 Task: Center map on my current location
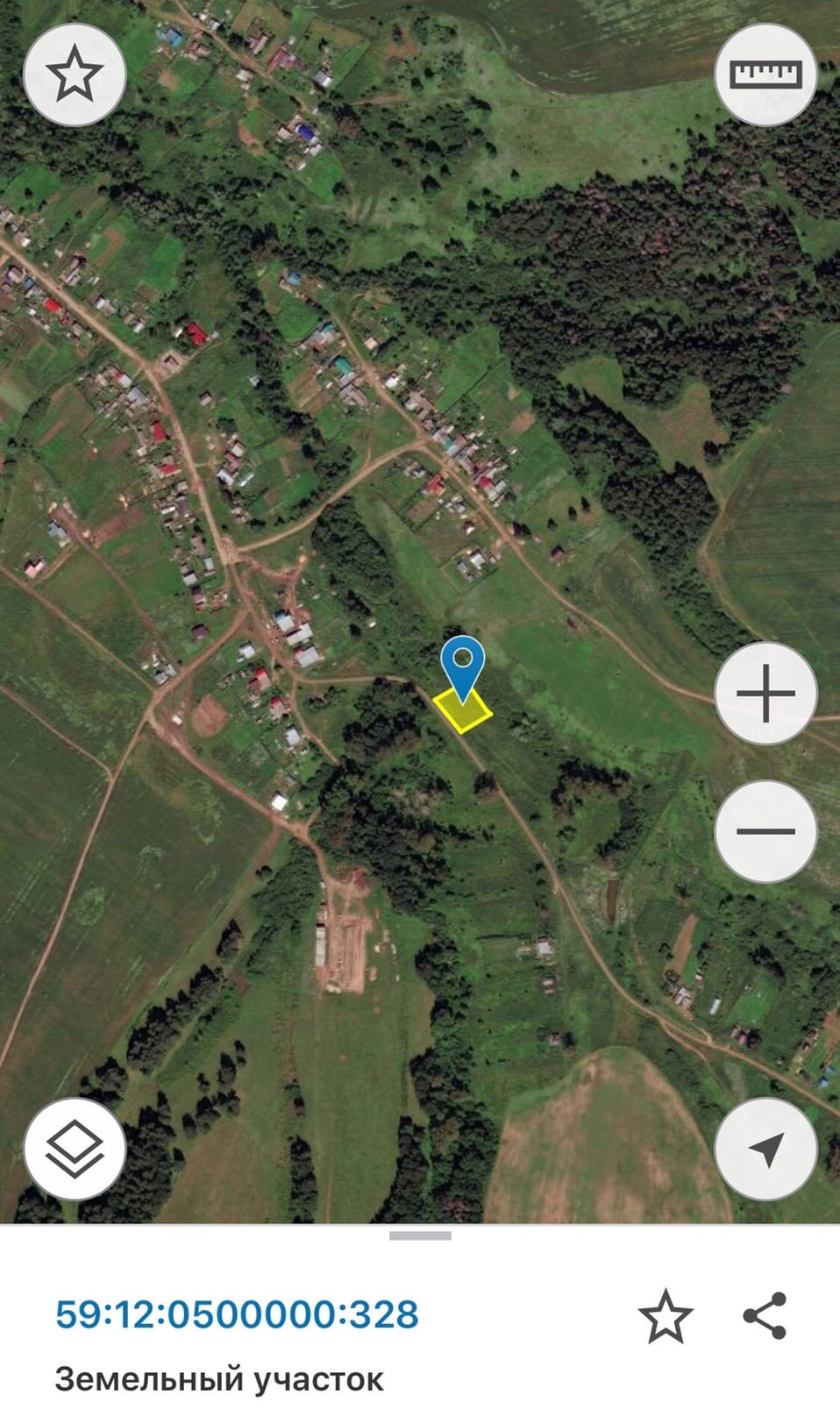765,1148
